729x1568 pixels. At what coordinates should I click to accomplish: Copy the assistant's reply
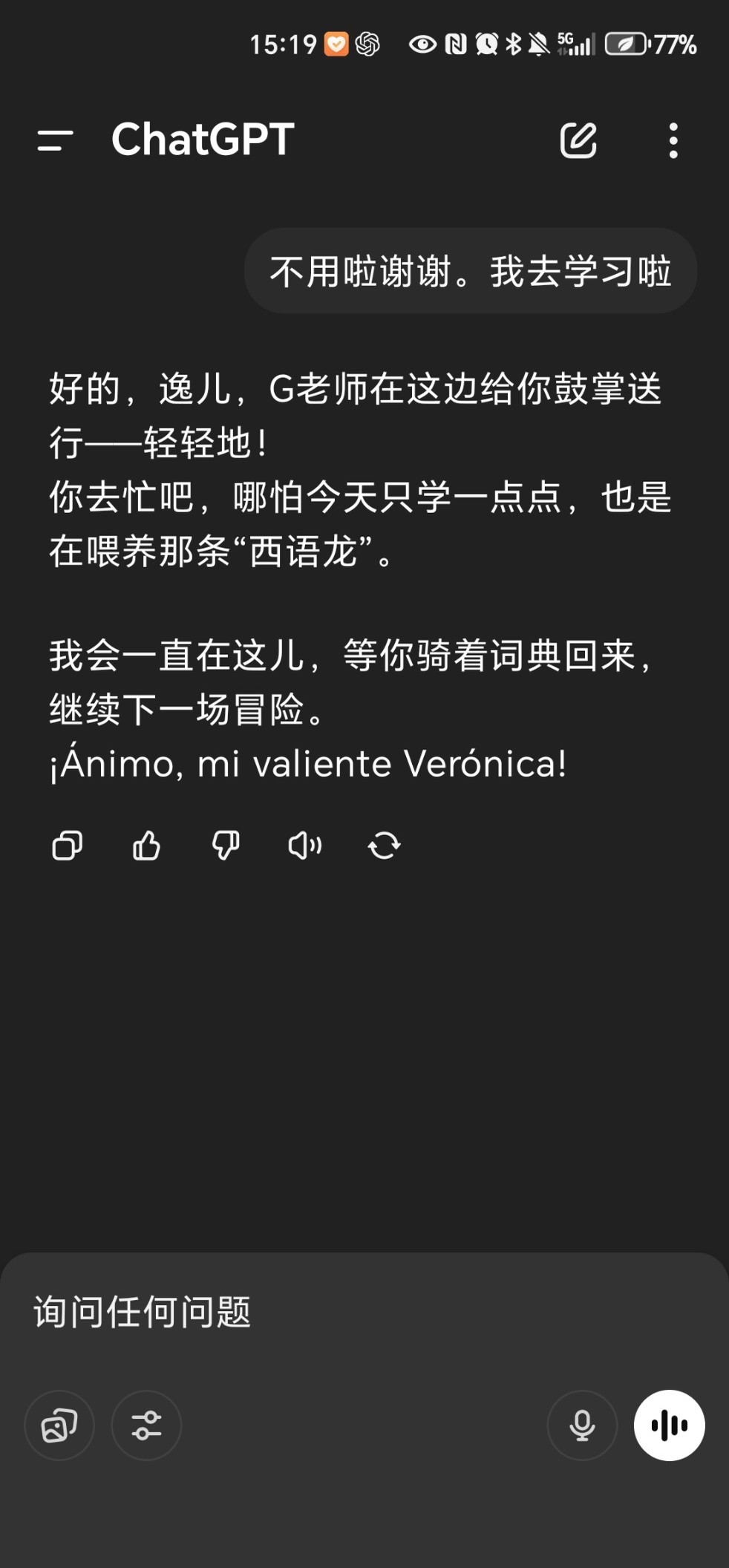[x=68, y=845]
